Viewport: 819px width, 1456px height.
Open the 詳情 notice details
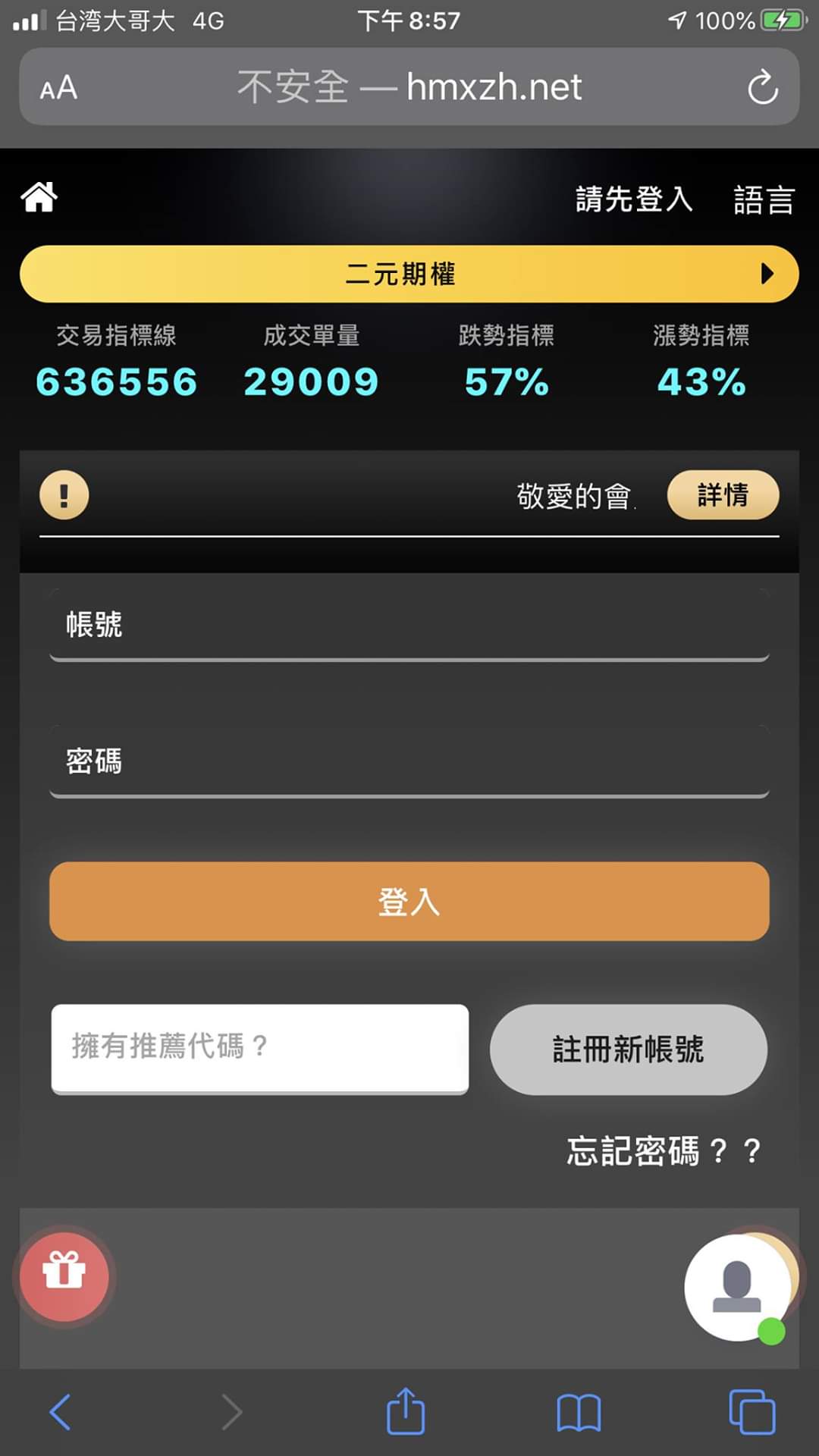pos(722,495)
